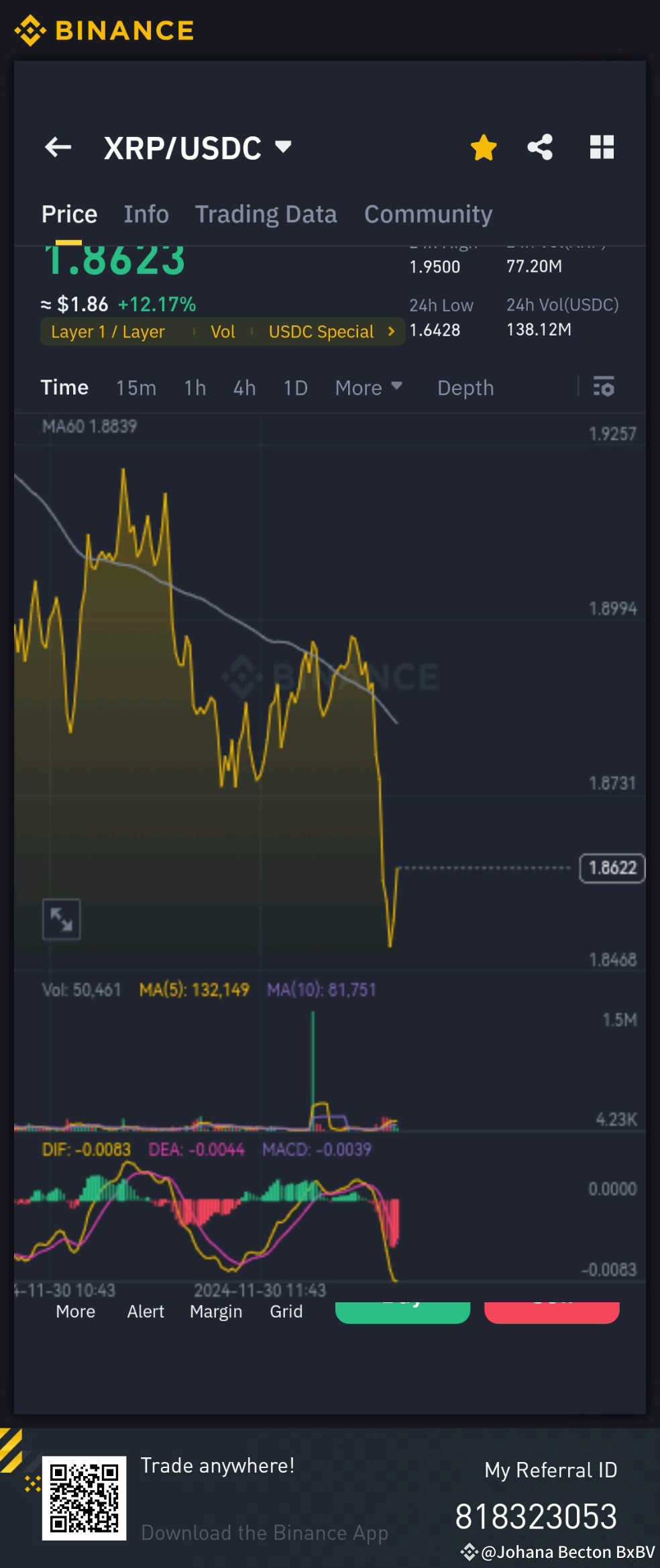The height and width of the screenshot is (1568, 660).
Task: Select the Community tab
Action: 427,213
